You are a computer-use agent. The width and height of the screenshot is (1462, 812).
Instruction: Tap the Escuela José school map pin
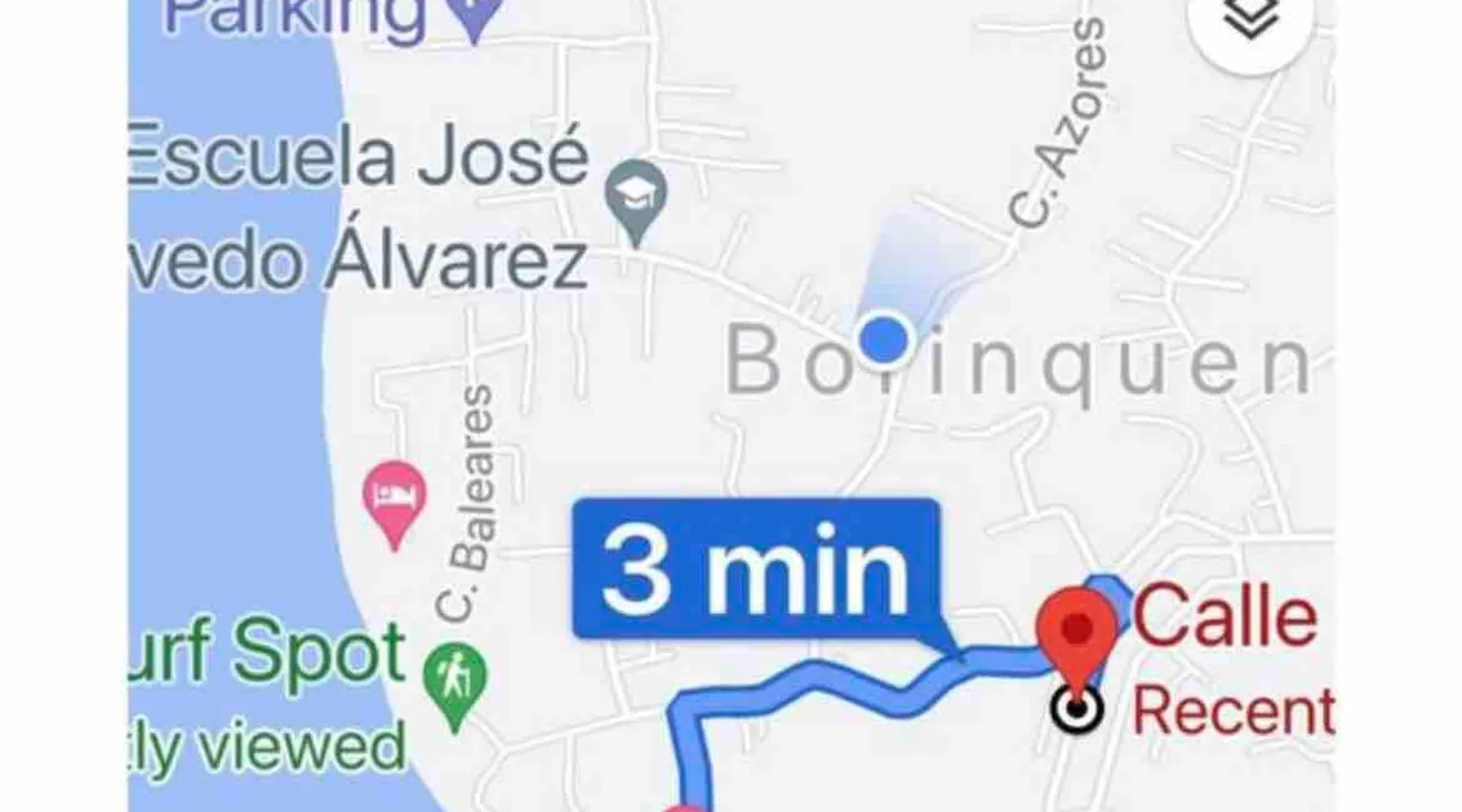point(636,197)
